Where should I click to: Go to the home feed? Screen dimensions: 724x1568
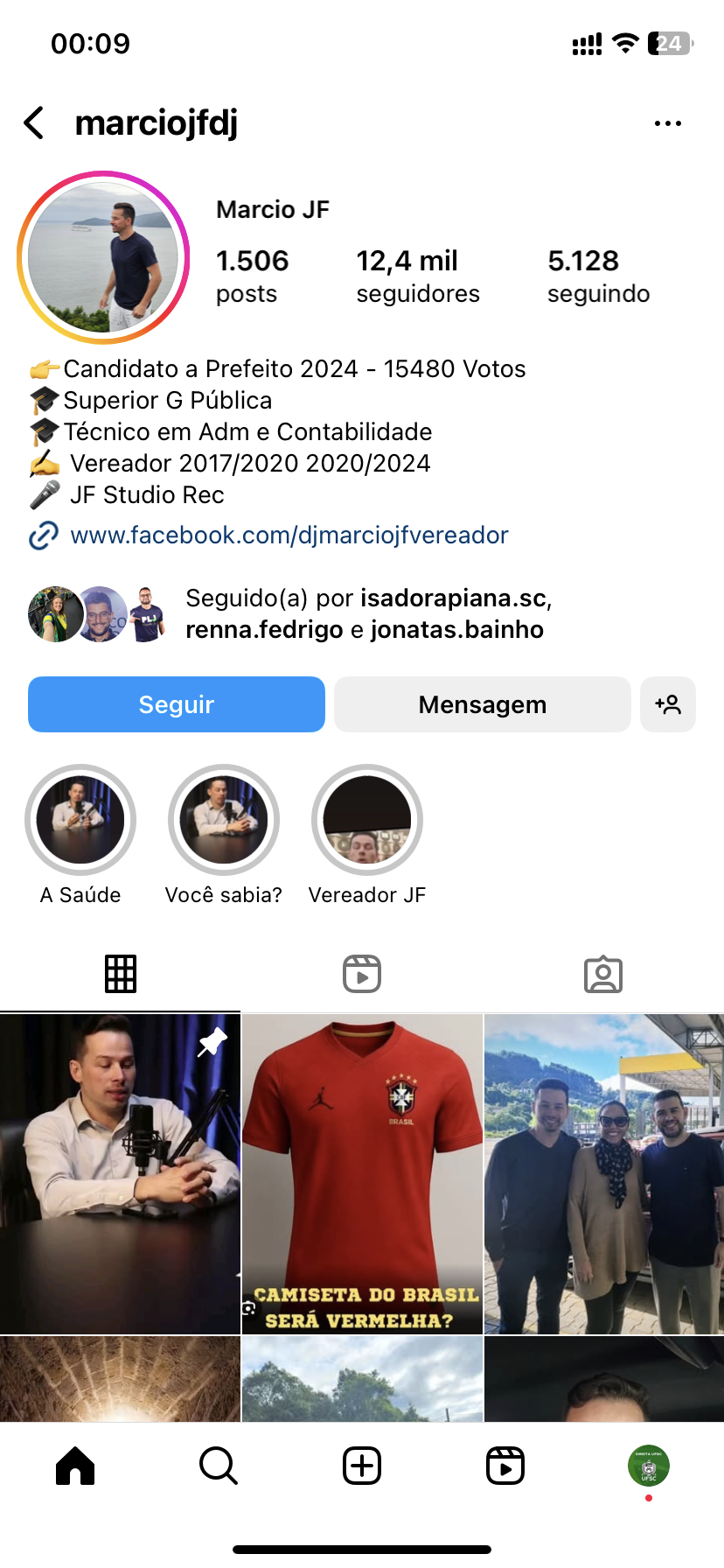coord(75,1466)
